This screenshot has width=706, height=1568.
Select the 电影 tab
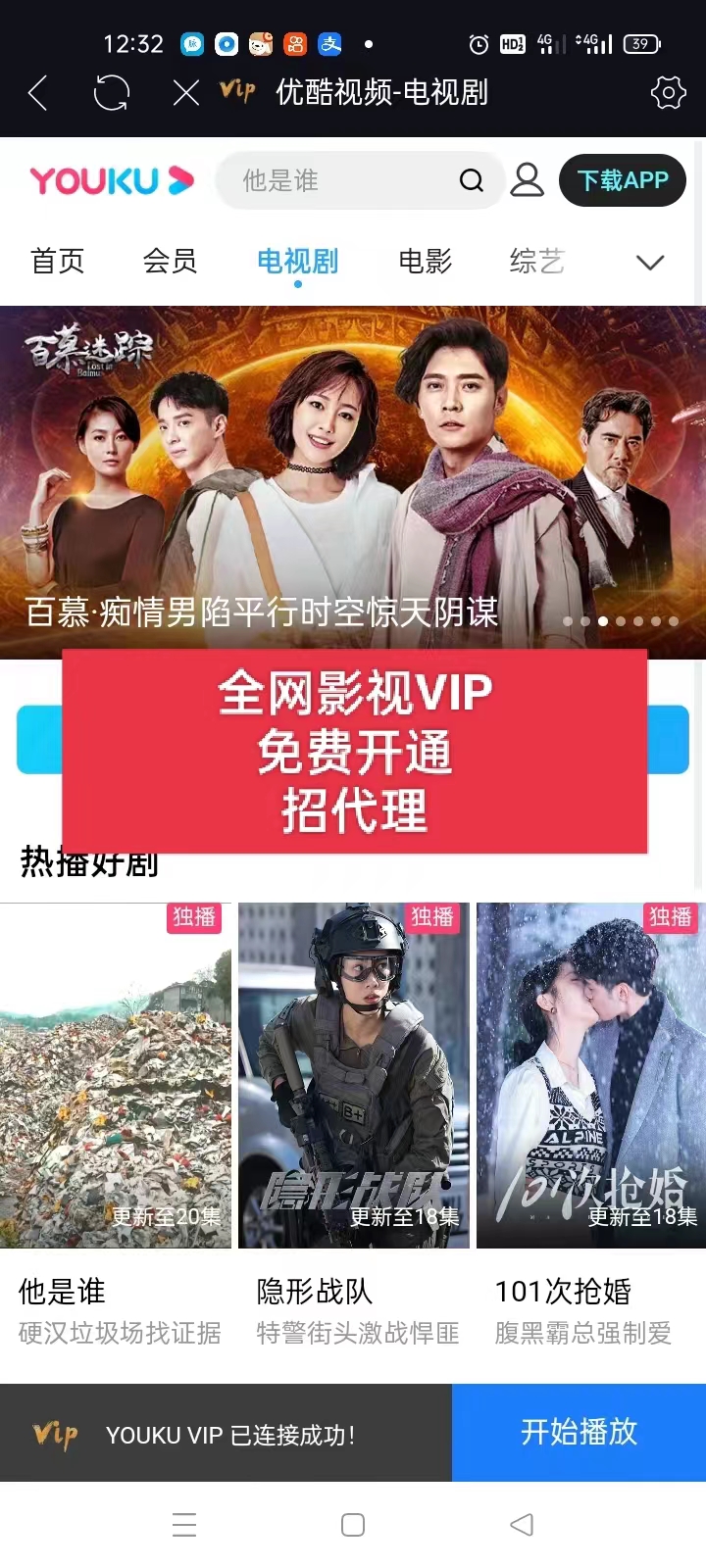tap(425, 261)
